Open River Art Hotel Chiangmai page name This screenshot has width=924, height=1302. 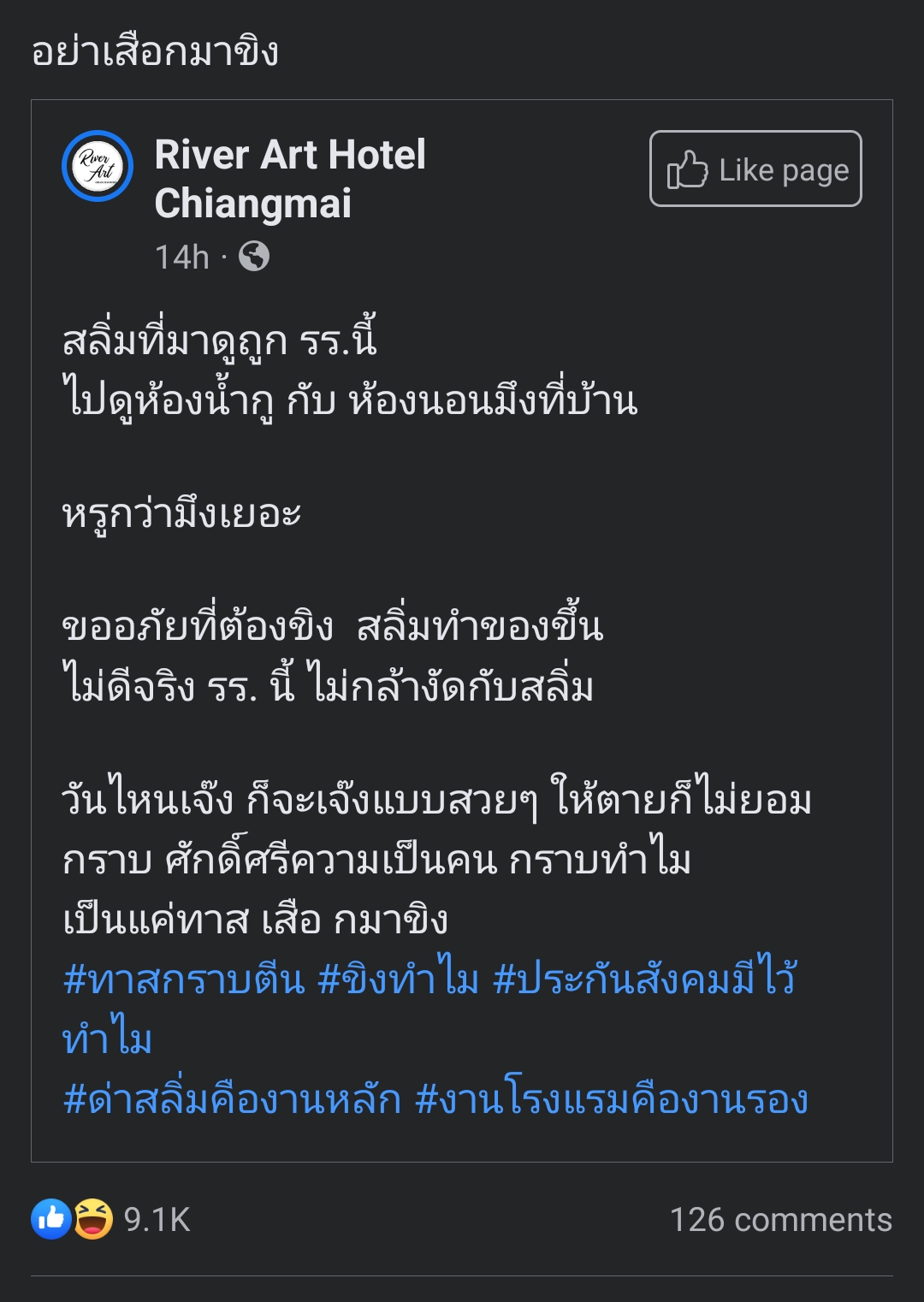[x=289, y=179]
